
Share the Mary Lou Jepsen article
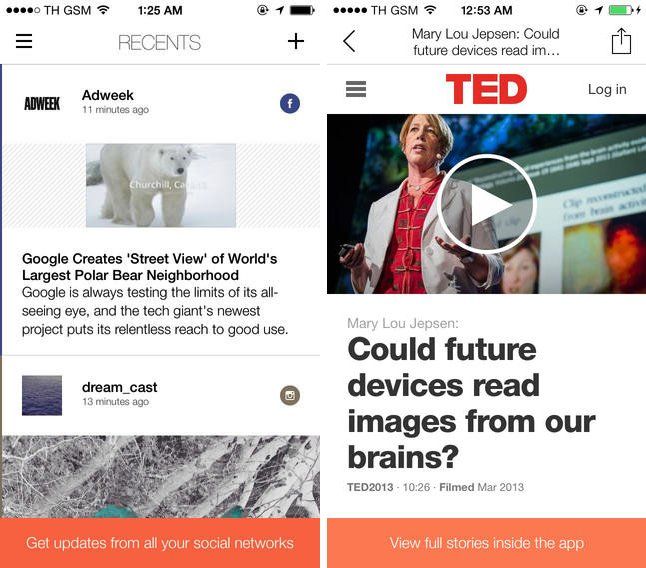621,41
